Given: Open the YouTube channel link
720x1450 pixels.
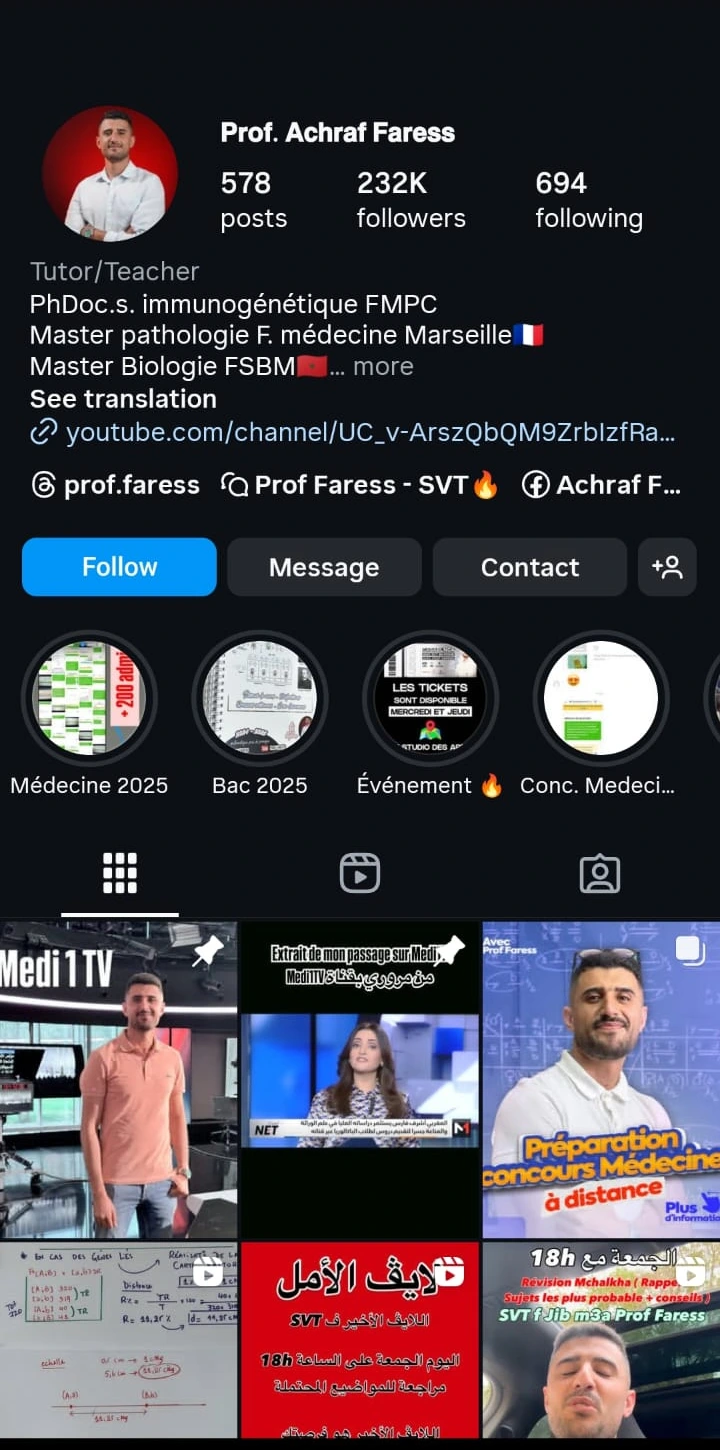Looking at the screenshot, I should point(370,432).
